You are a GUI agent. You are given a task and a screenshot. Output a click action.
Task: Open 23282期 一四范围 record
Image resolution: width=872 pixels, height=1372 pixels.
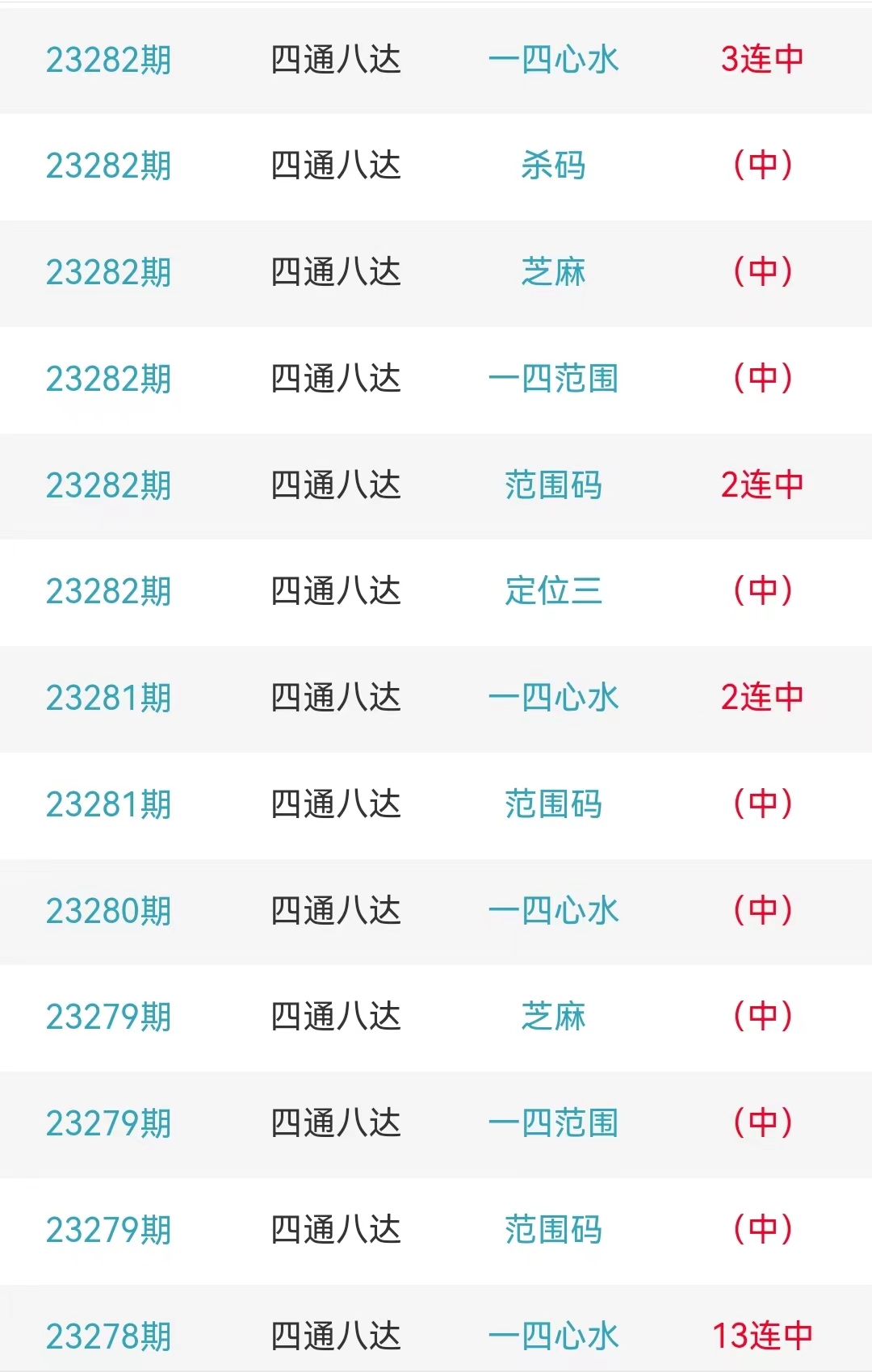click(553, 379)
